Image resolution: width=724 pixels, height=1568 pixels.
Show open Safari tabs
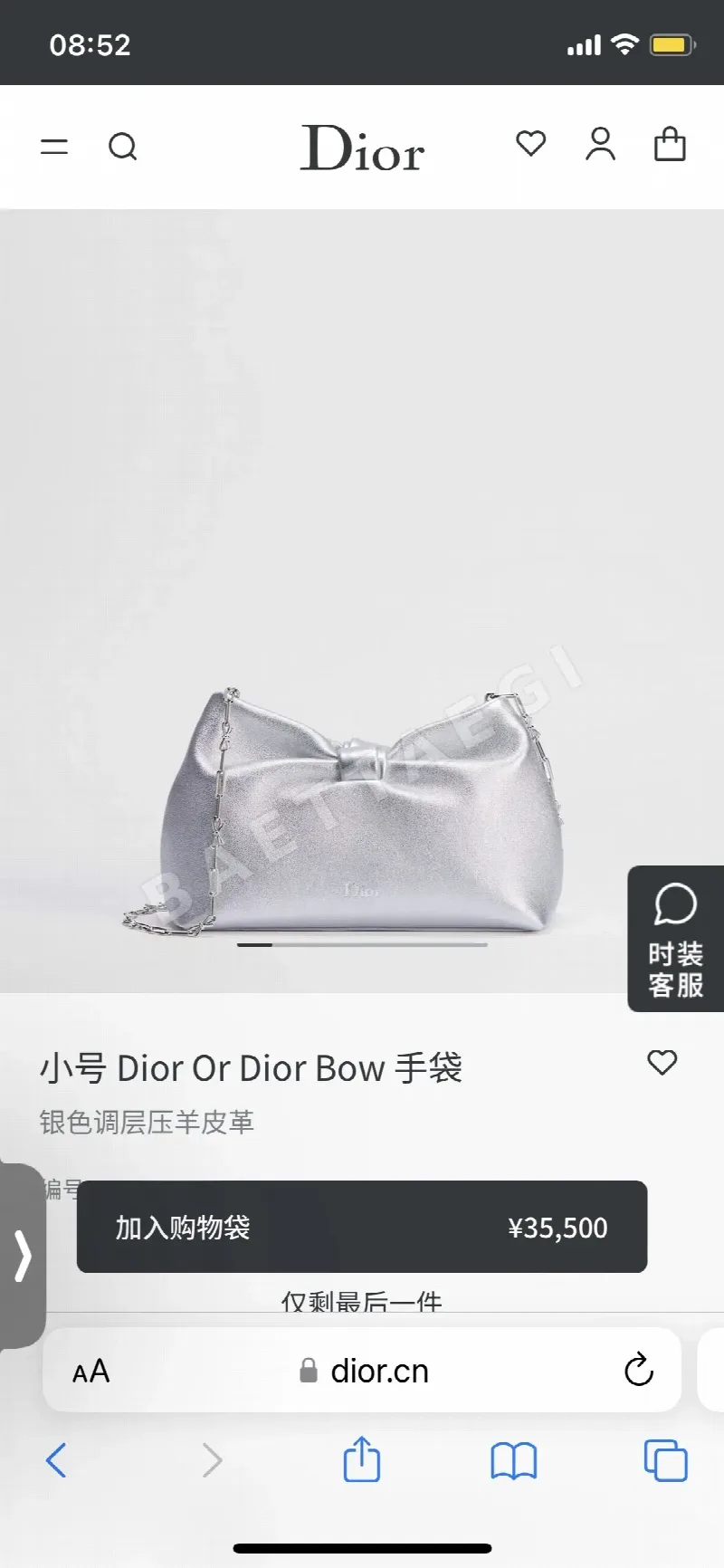[x=665, y=1459]
